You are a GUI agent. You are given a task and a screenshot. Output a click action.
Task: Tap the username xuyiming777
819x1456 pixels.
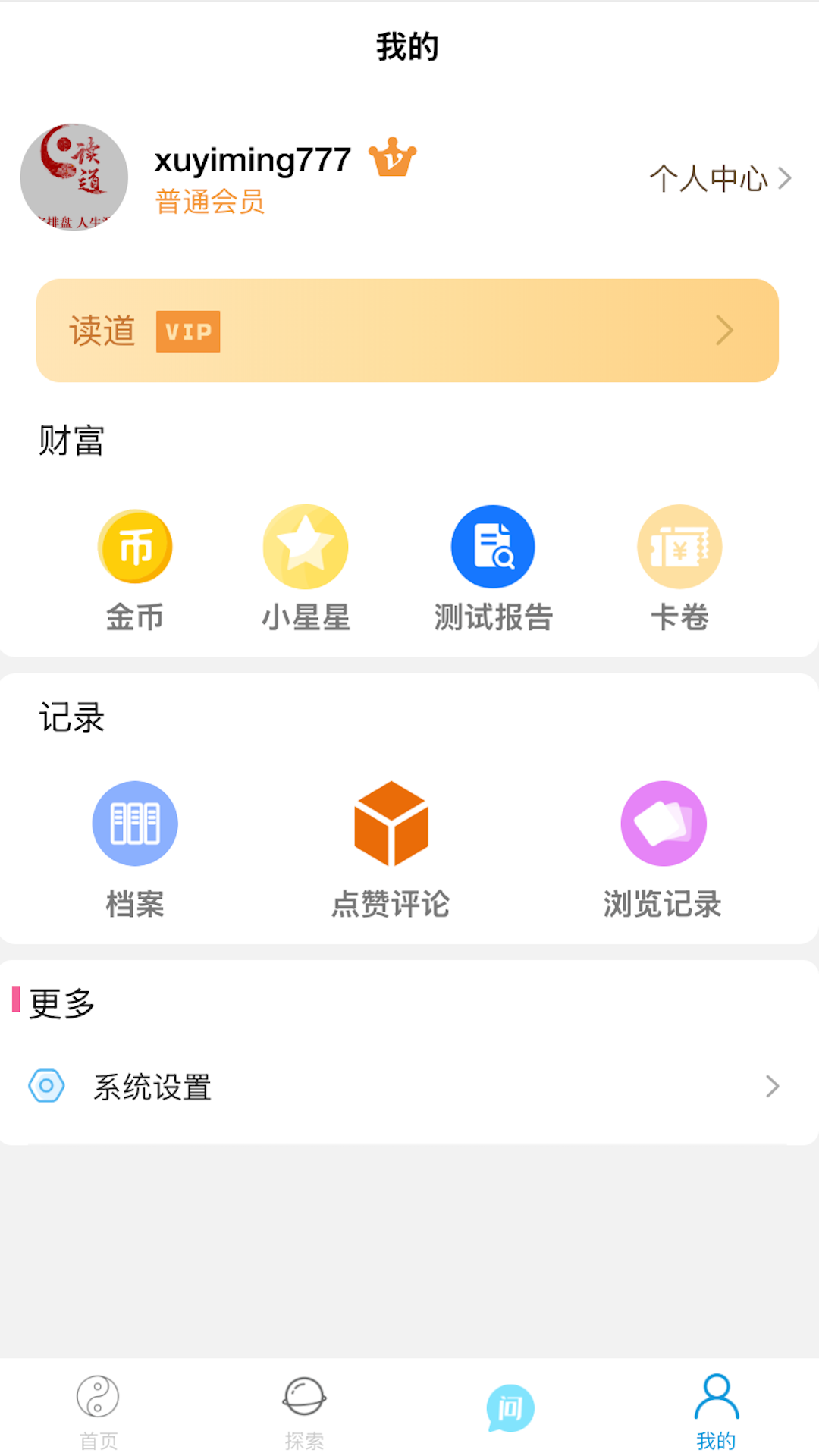coord(253,159)
